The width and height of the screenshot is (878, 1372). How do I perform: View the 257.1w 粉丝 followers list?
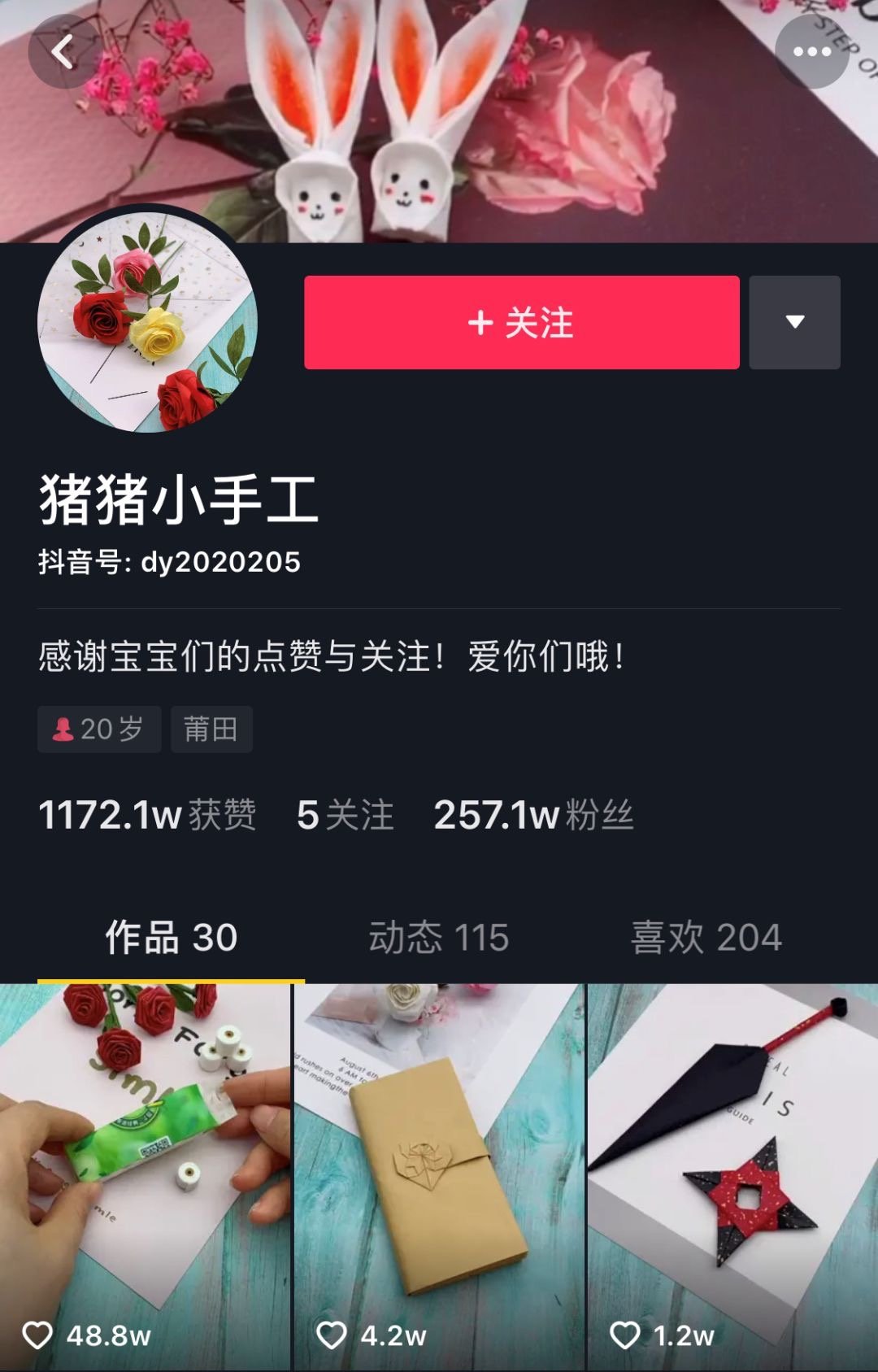[x=533, y=815]
